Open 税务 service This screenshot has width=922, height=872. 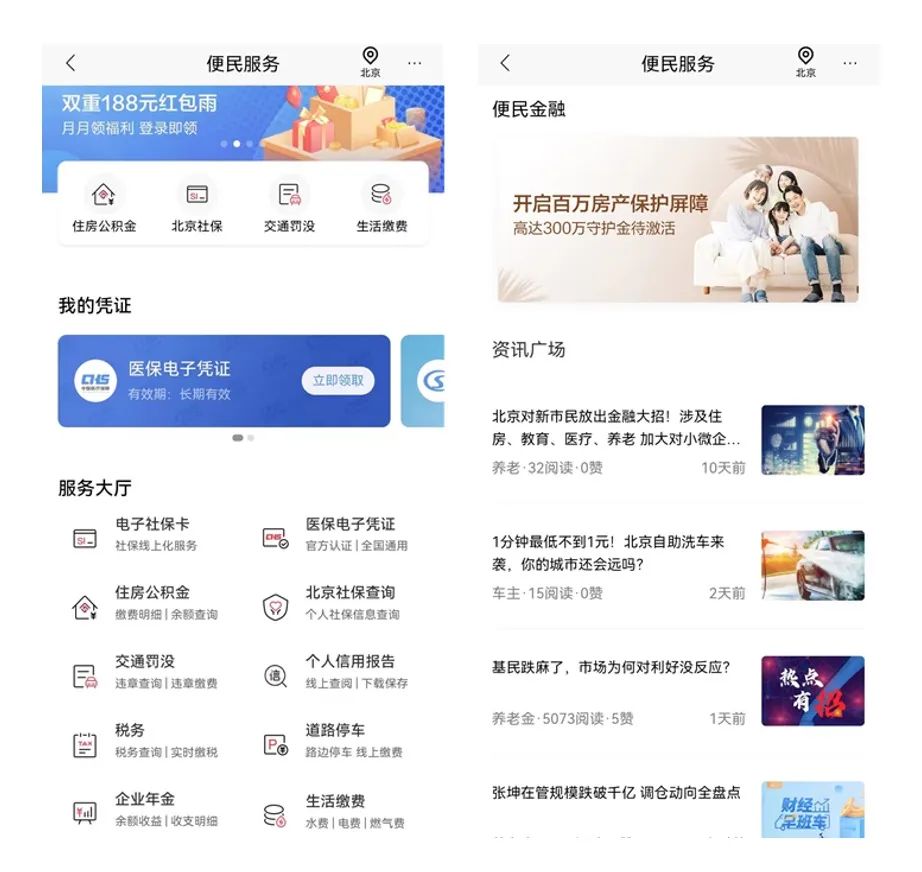(150, 740)
